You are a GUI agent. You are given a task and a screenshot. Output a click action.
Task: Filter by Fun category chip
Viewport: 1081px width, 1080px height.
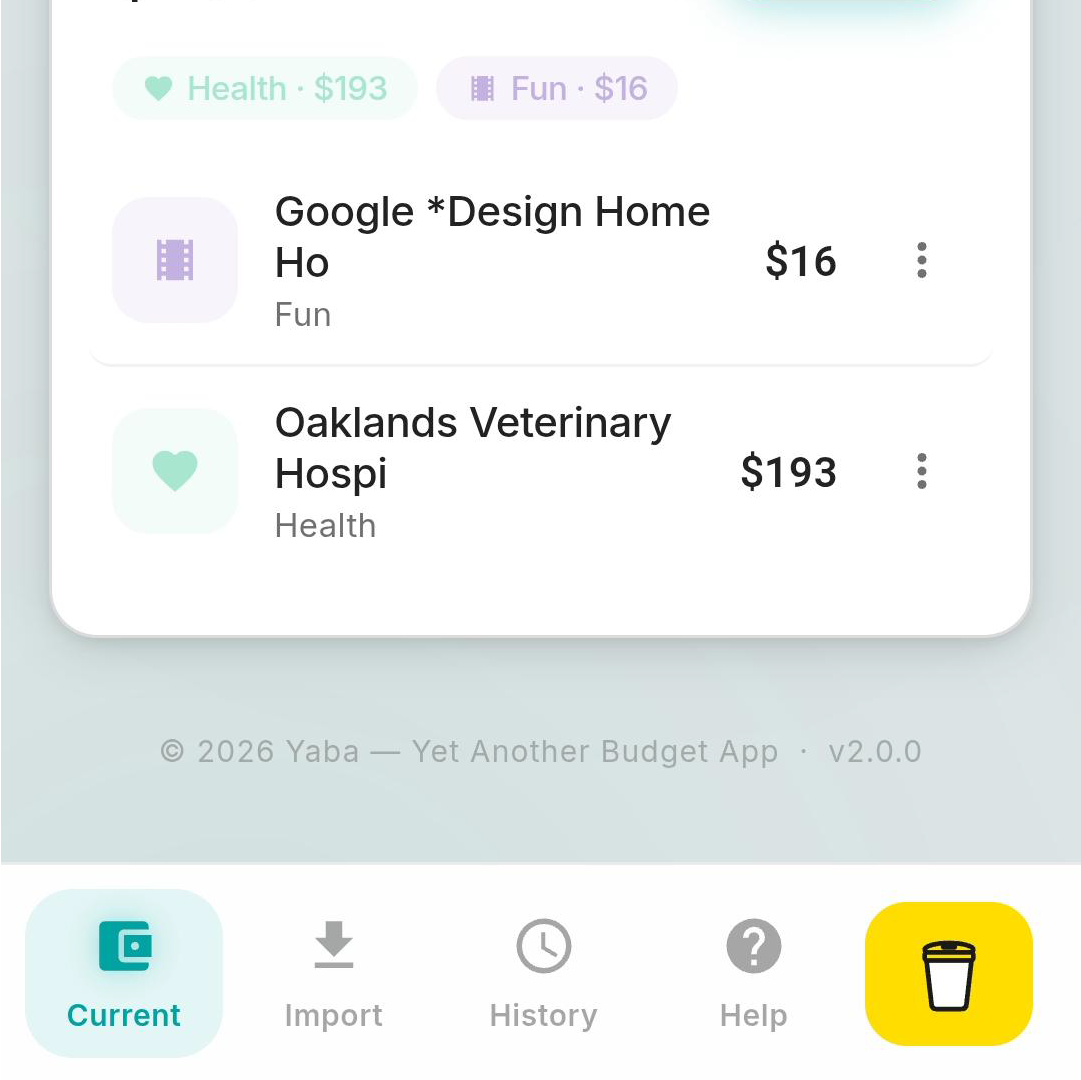(557, 89)
